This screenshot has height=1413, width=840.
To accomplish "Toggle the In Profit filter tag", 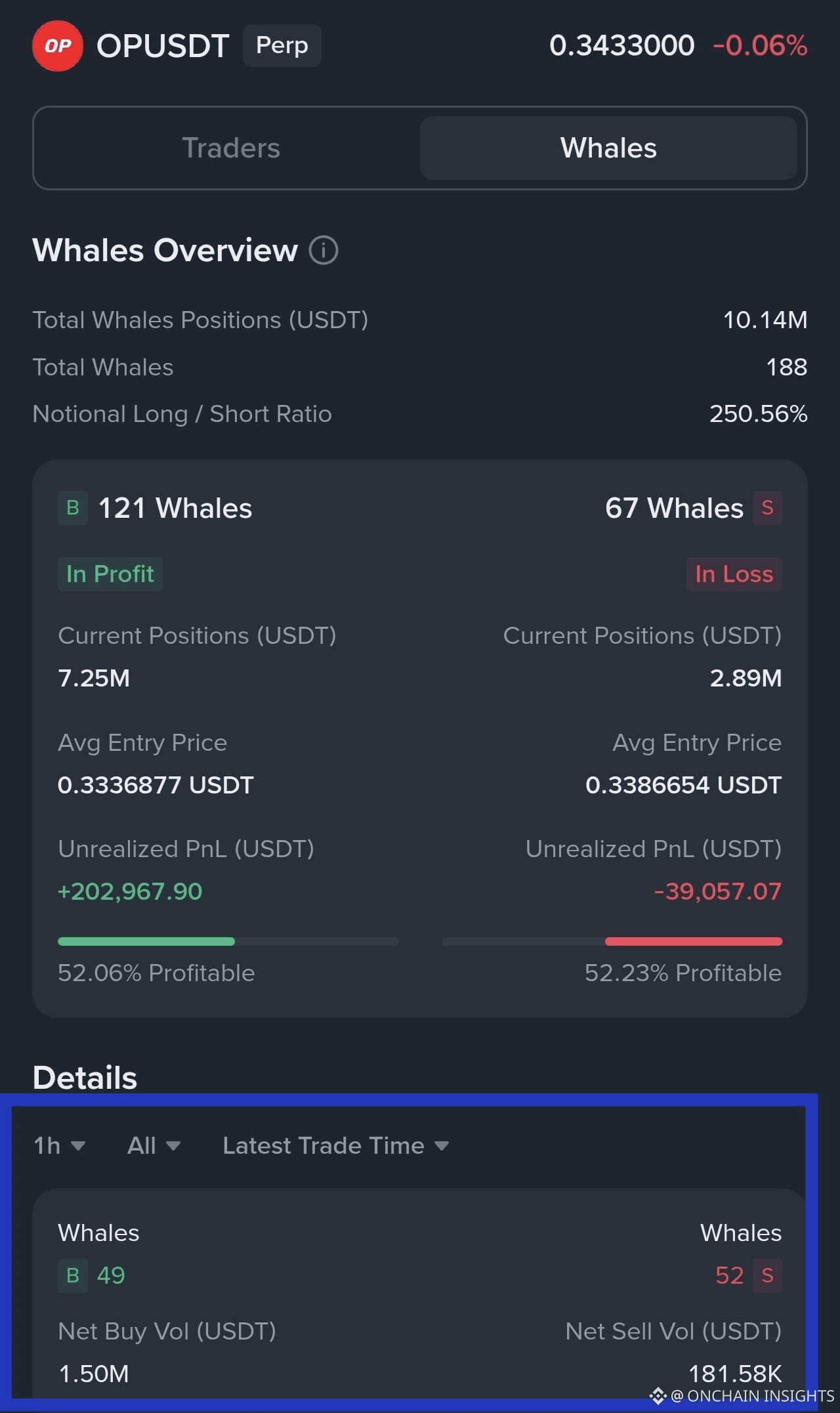I will [x=110, y=574].
